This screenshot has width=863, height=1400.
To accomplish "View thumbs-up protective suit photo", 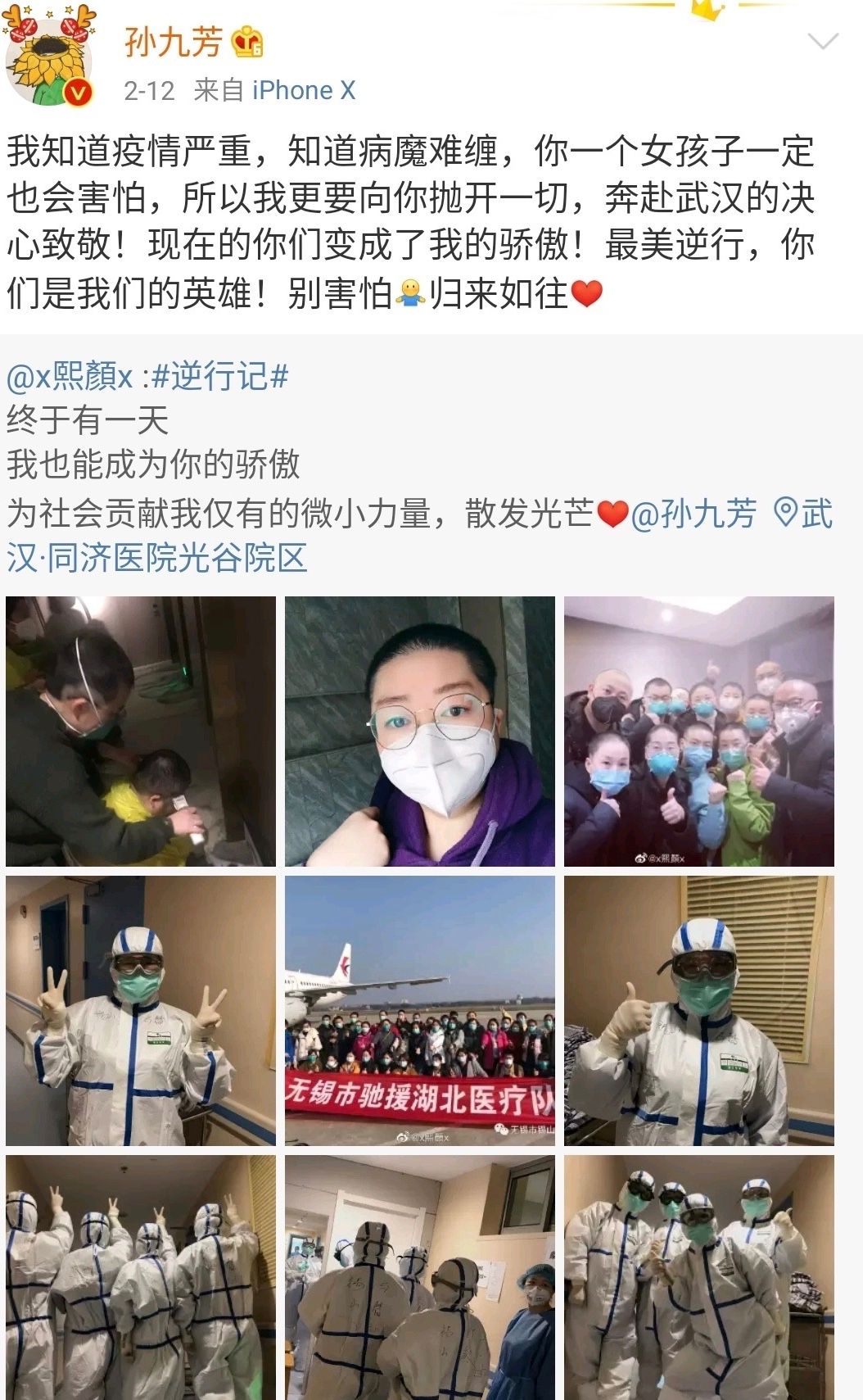I will tap(698, 1010).
